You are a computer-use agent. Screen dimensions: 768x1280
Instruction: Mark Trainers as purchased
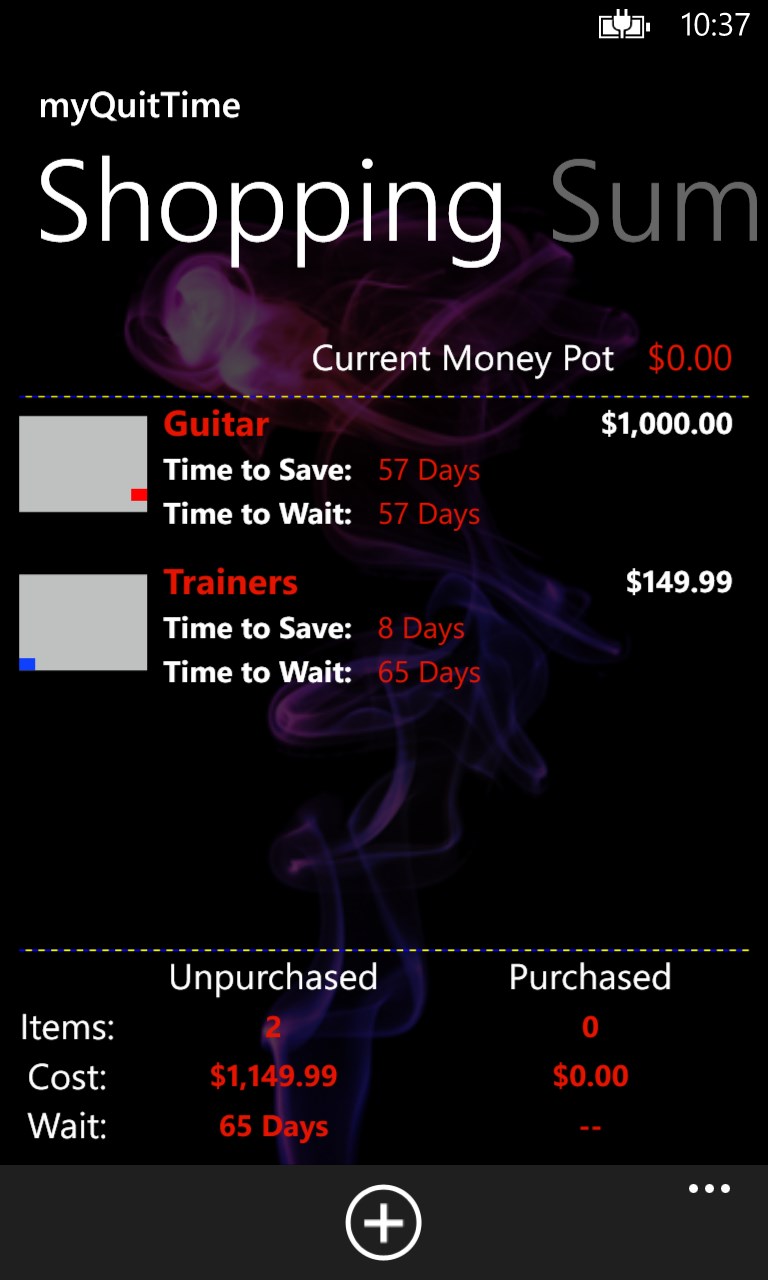[x=230, y=582]
